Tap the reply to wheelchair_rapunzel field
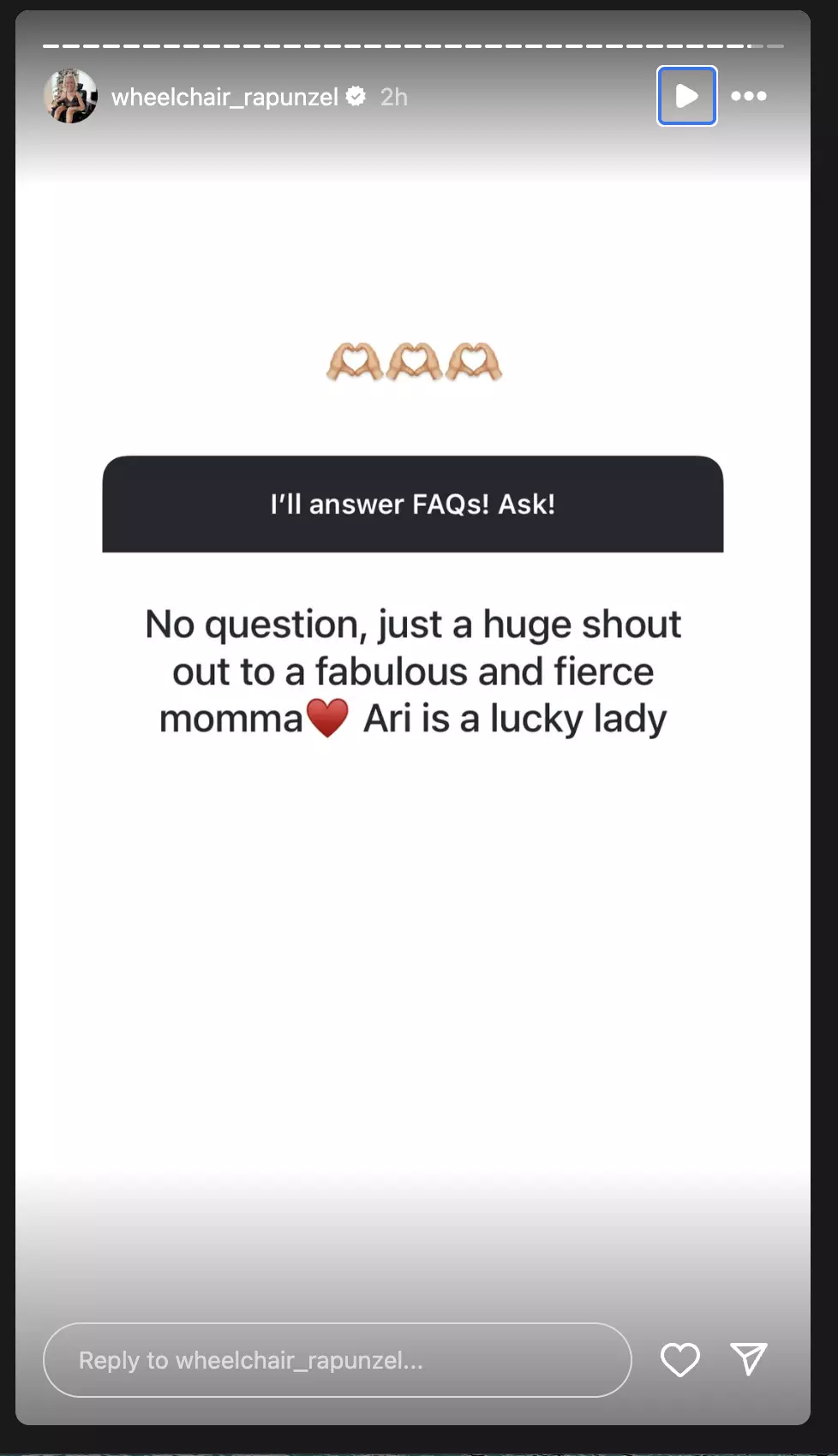The height and width of the screenshot is (1456, 838). click(338, 1360)
